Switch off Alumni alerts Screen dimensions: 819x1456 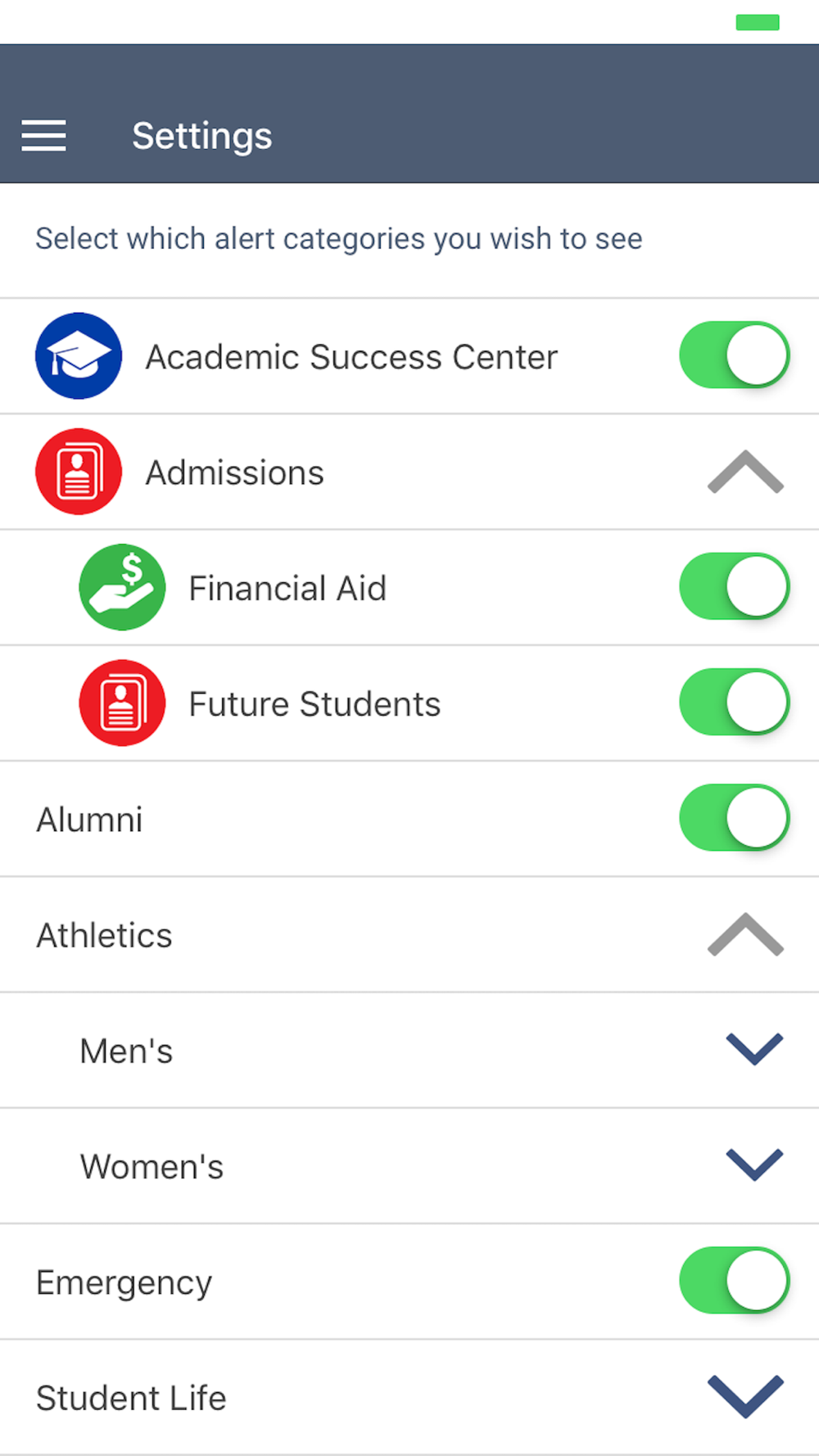(734, 818)
